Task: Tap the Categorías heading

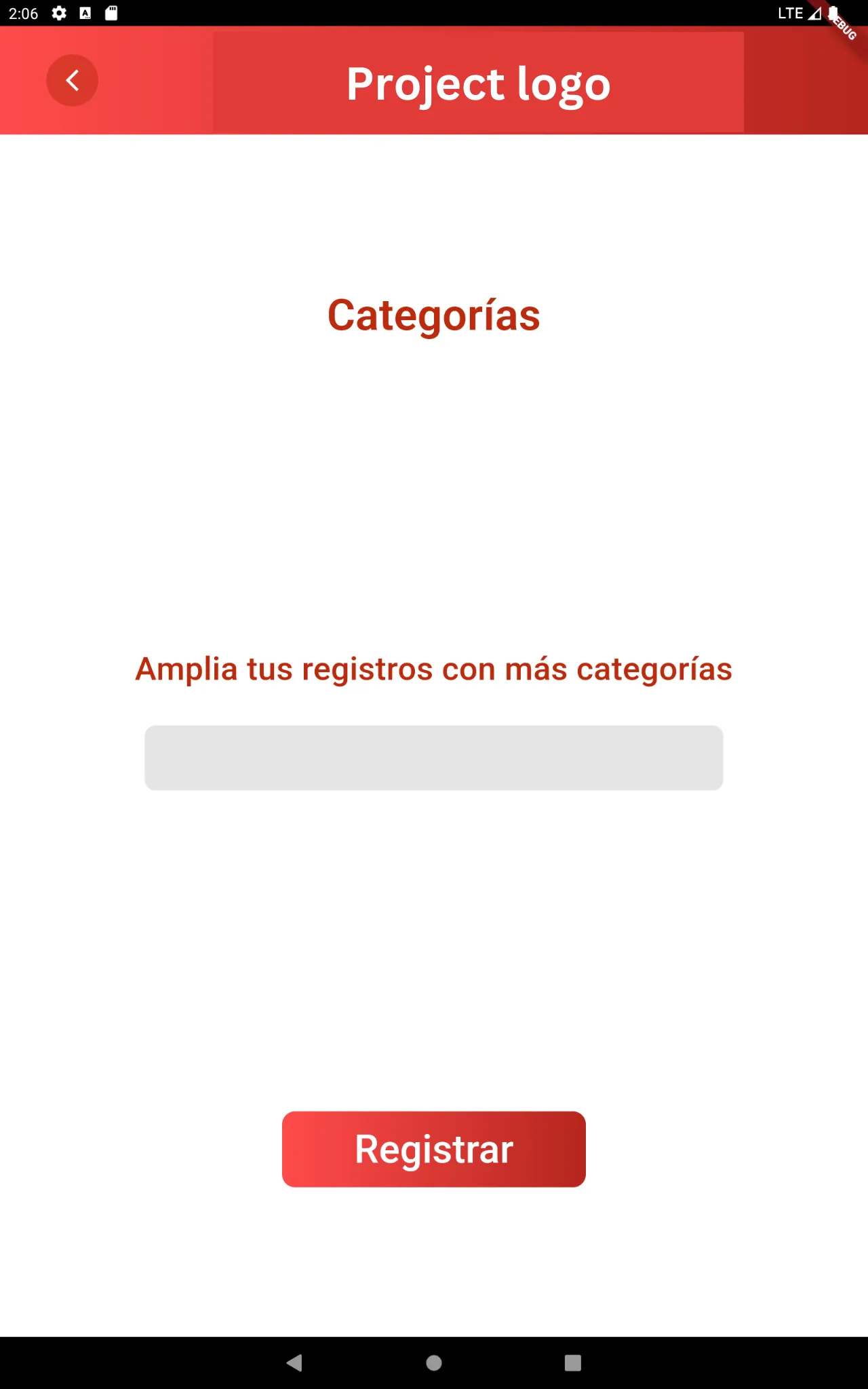Action: tap(433, 315)
